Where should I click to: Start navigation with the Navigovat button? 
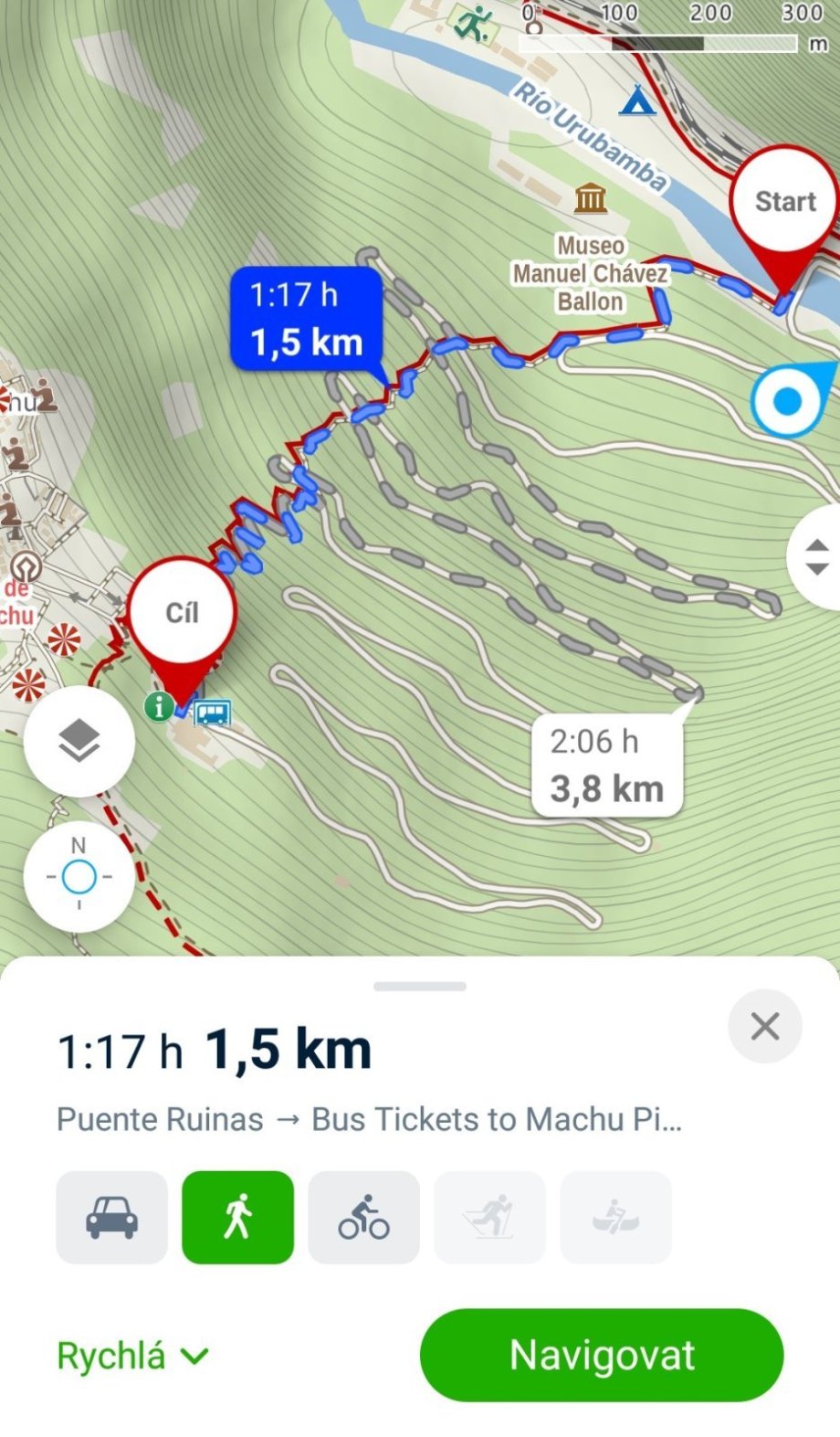pos(601,1355)
